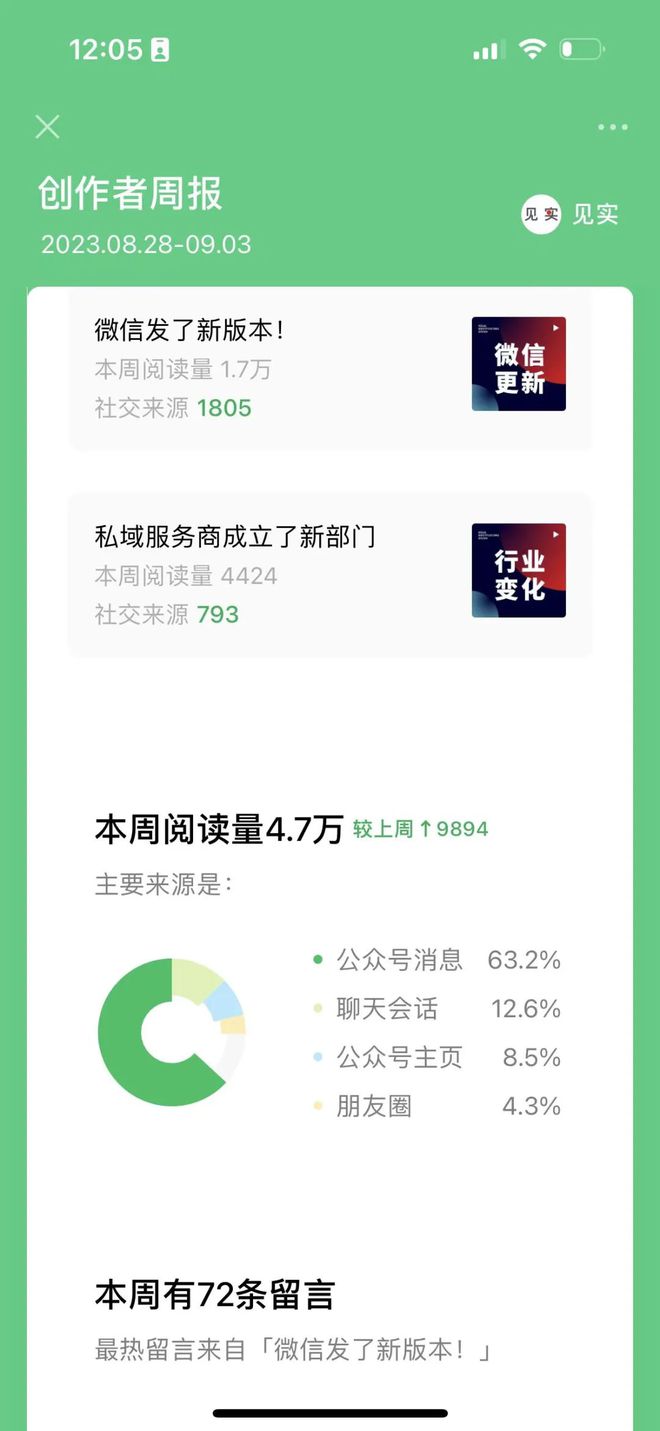Close the creator weekly report page
This screenshot has width=660, height=1431.
pos(47,127)
